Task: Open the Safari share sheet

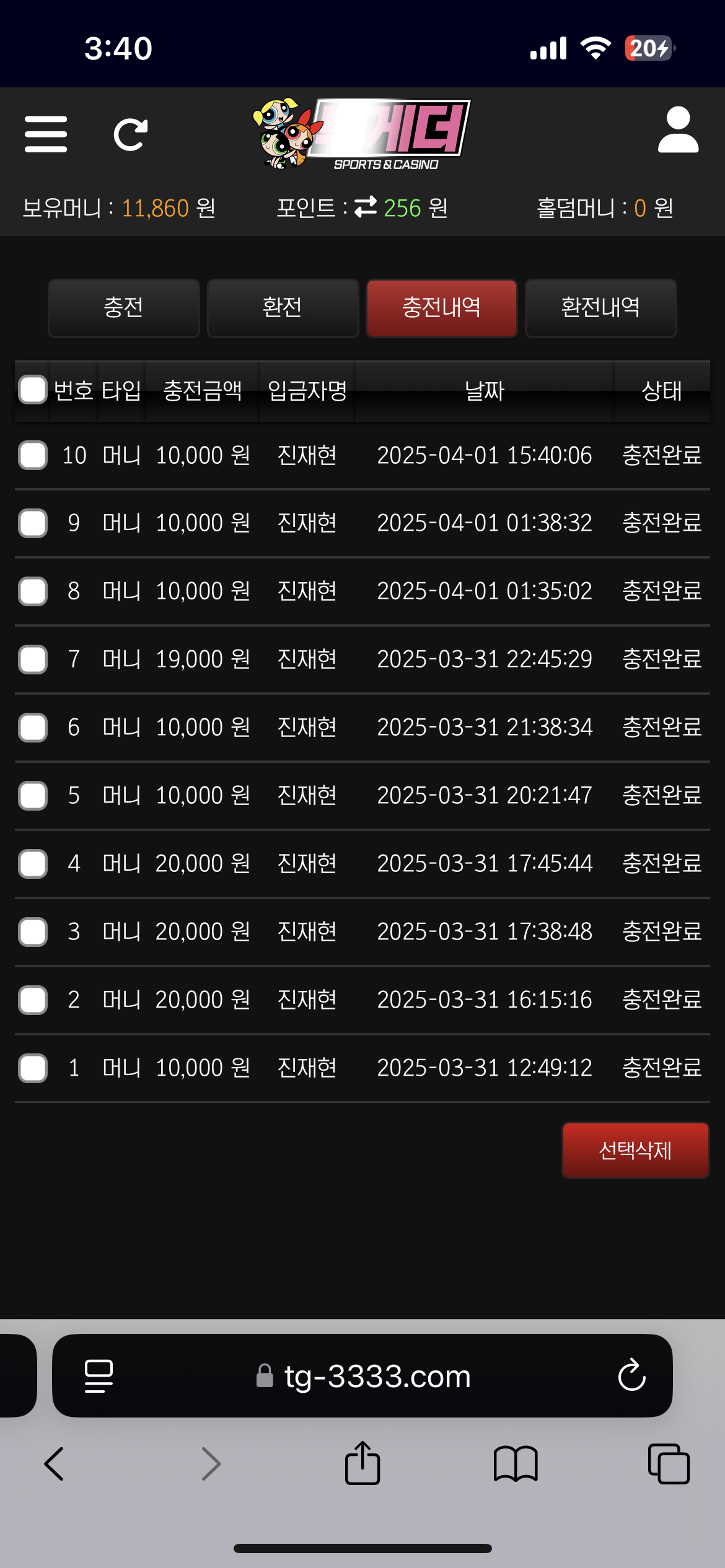Action: tap(362, 1464)
